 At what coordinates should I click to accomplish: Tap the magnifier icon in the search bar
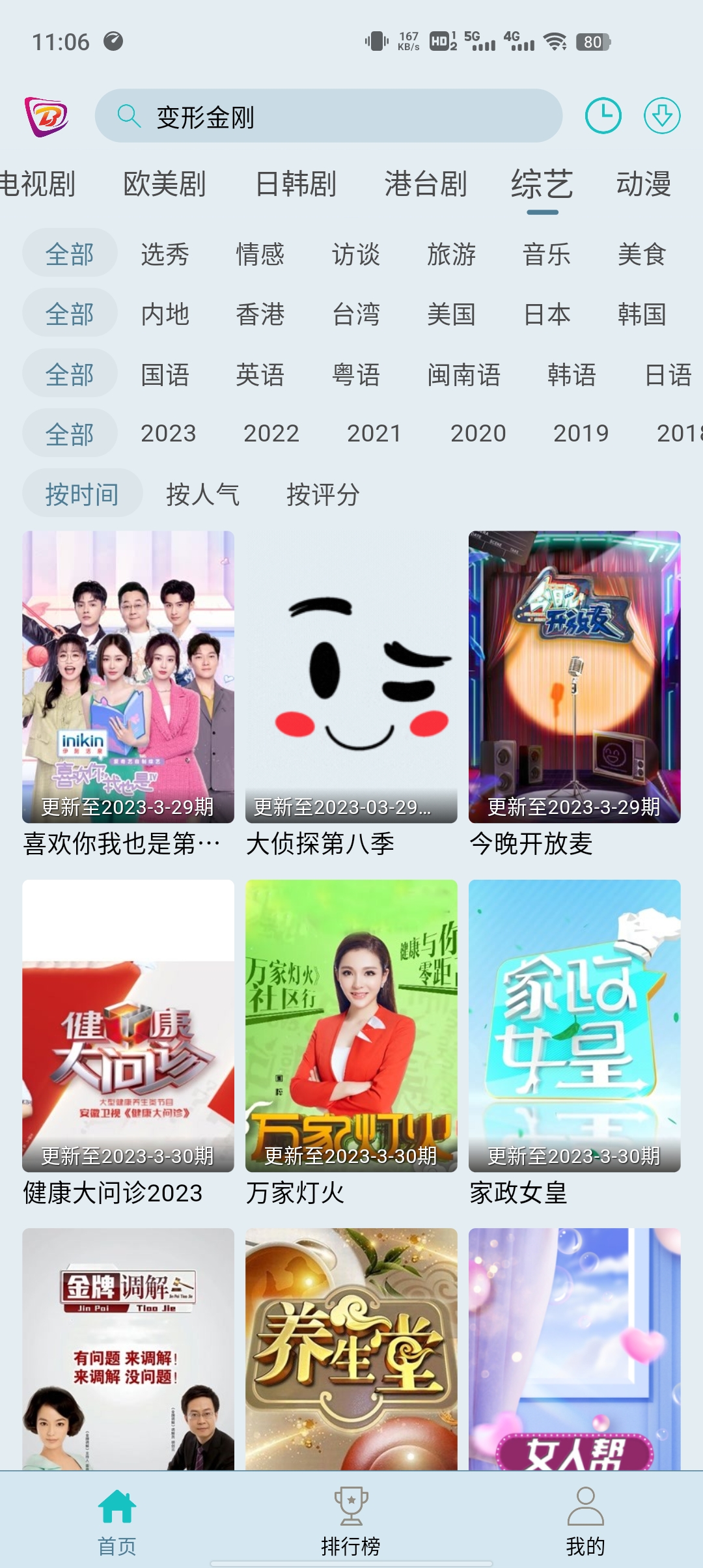pyautogui.click(x=128, y=116)
